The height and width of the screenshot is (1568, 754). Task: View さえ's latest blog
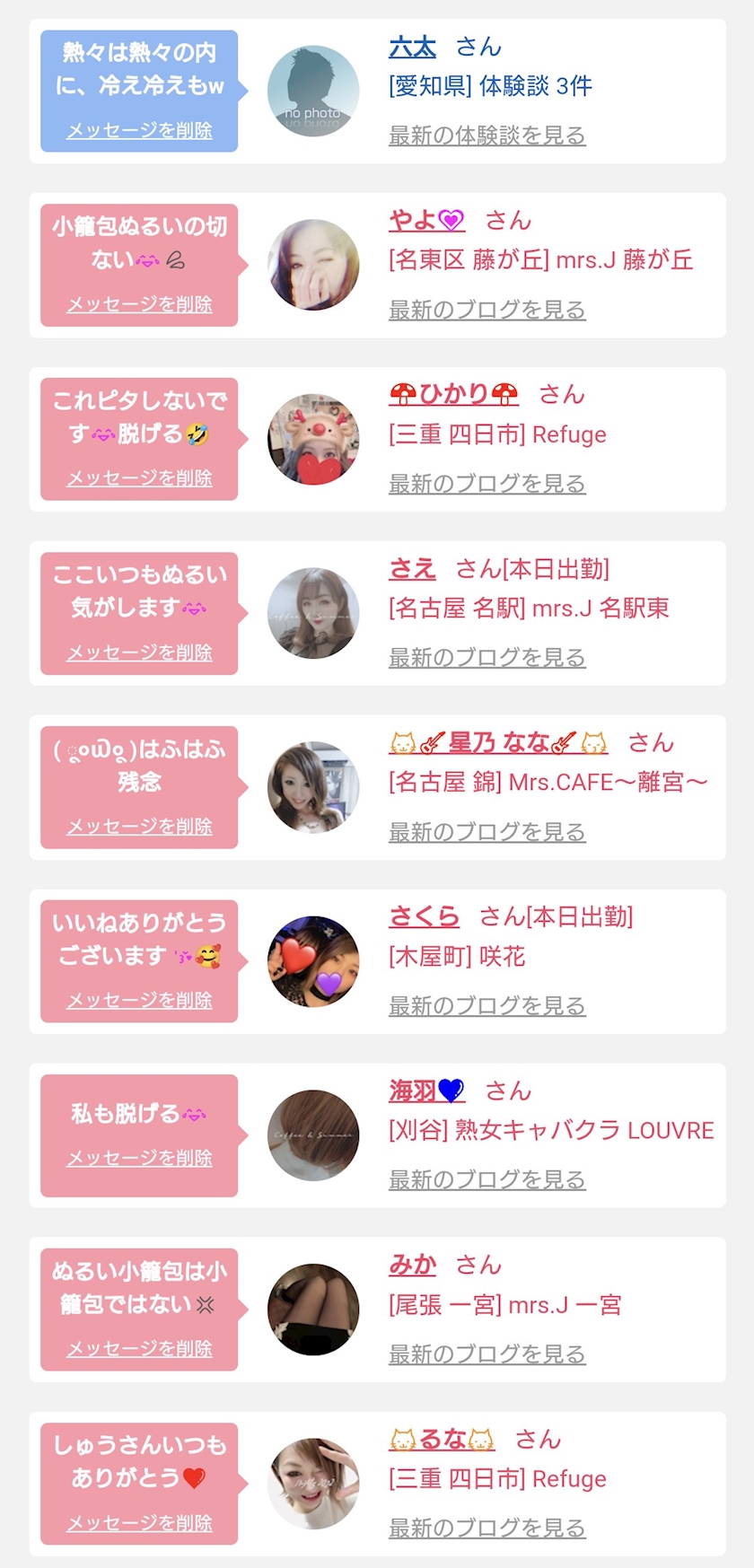point(487,658)
